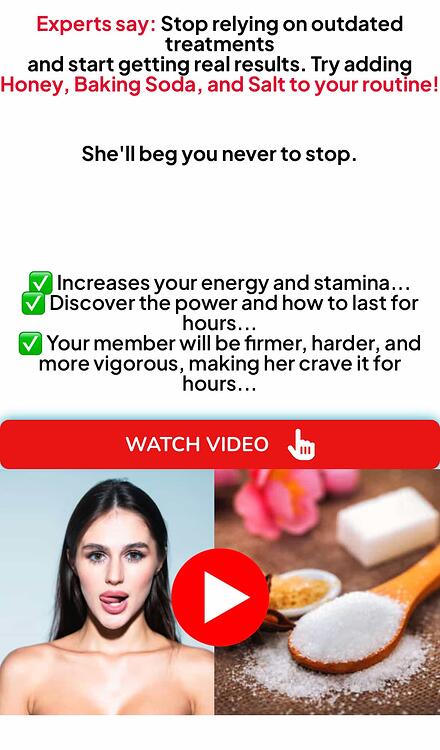Tap the red WATCH VIDEO button
This screenshot has height=750, width=440.
click(220, 444)
